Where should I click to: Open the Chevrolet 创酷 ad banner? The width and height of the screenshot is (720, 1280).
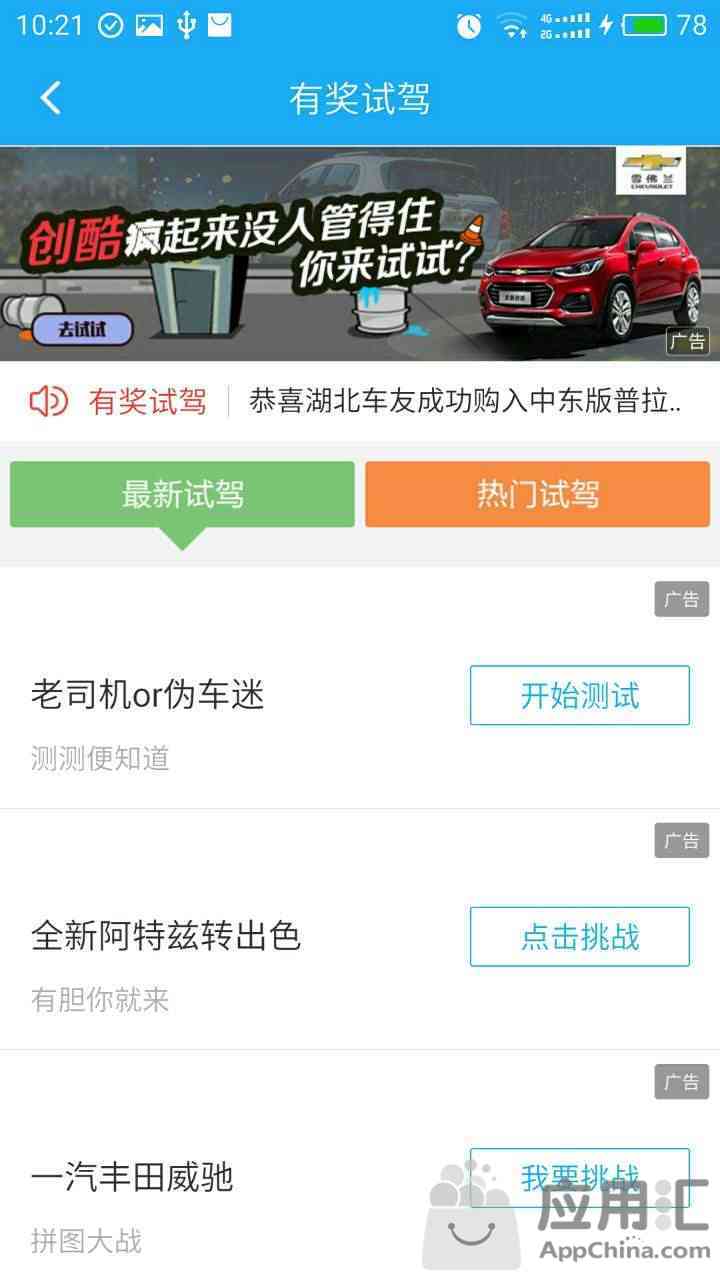click(360, 254)
